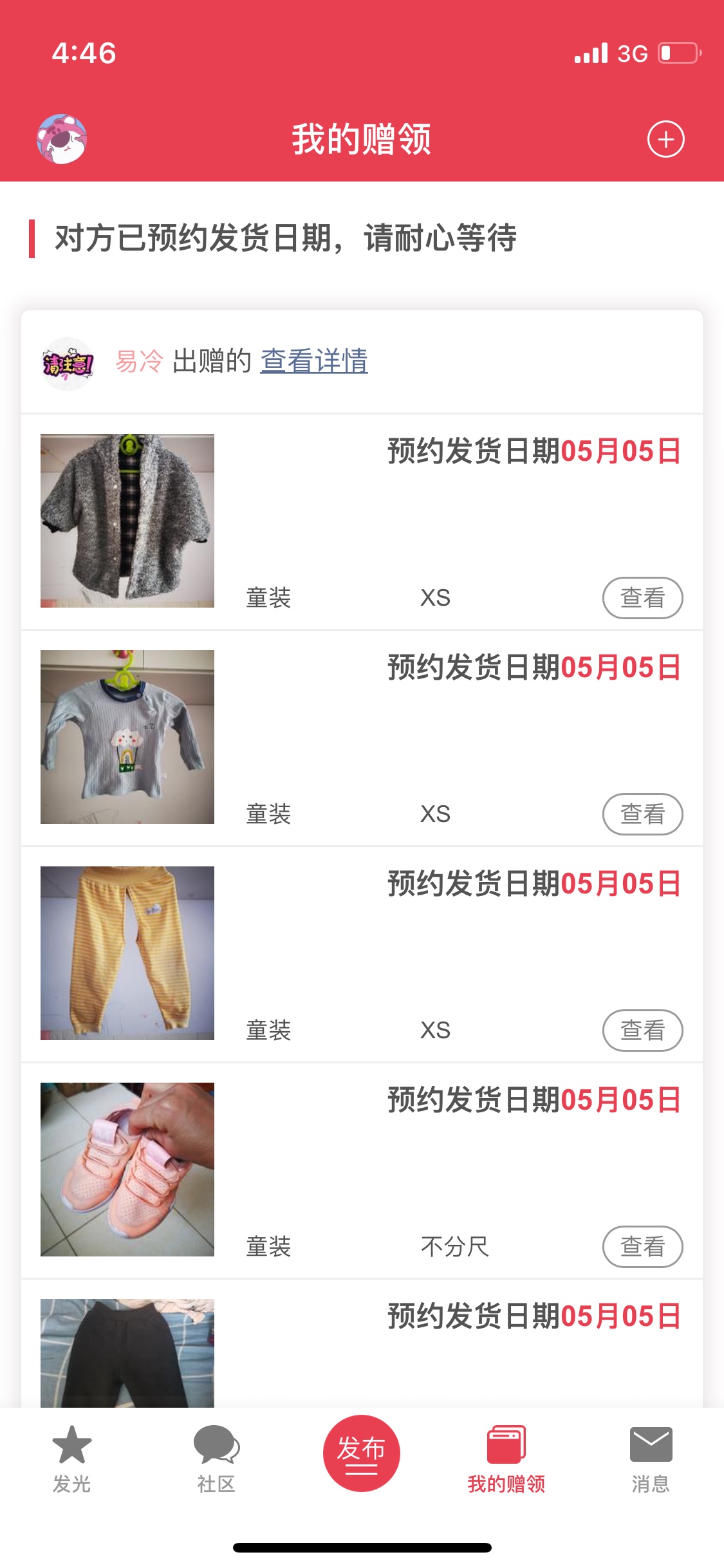724x1568 pixels.
Task: Tap 查看 for the pink sneakers
Action: 642,1246
